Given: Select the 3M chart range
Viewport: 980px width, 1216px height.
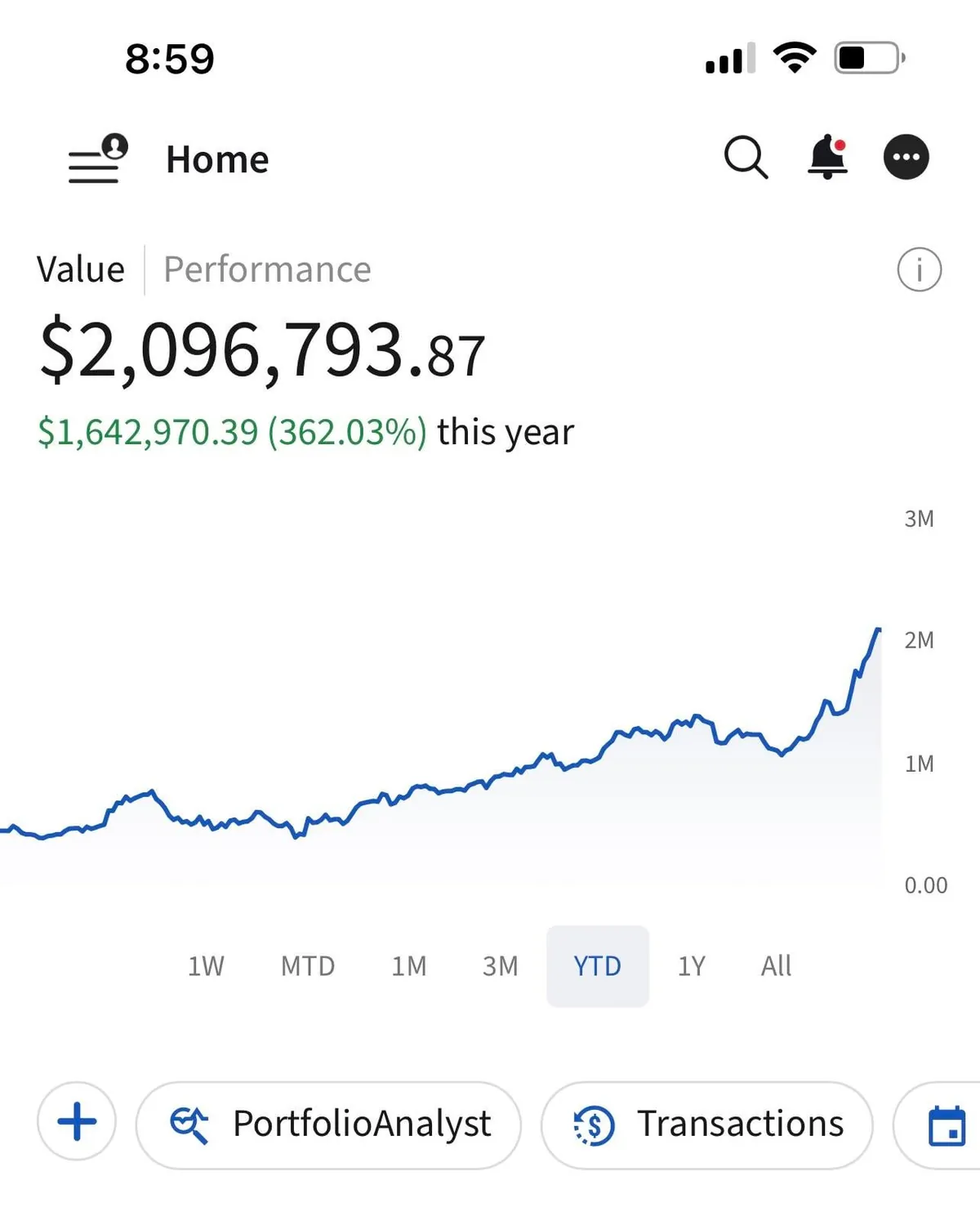Looking at the screenshot, I should [x=501, y=965].
